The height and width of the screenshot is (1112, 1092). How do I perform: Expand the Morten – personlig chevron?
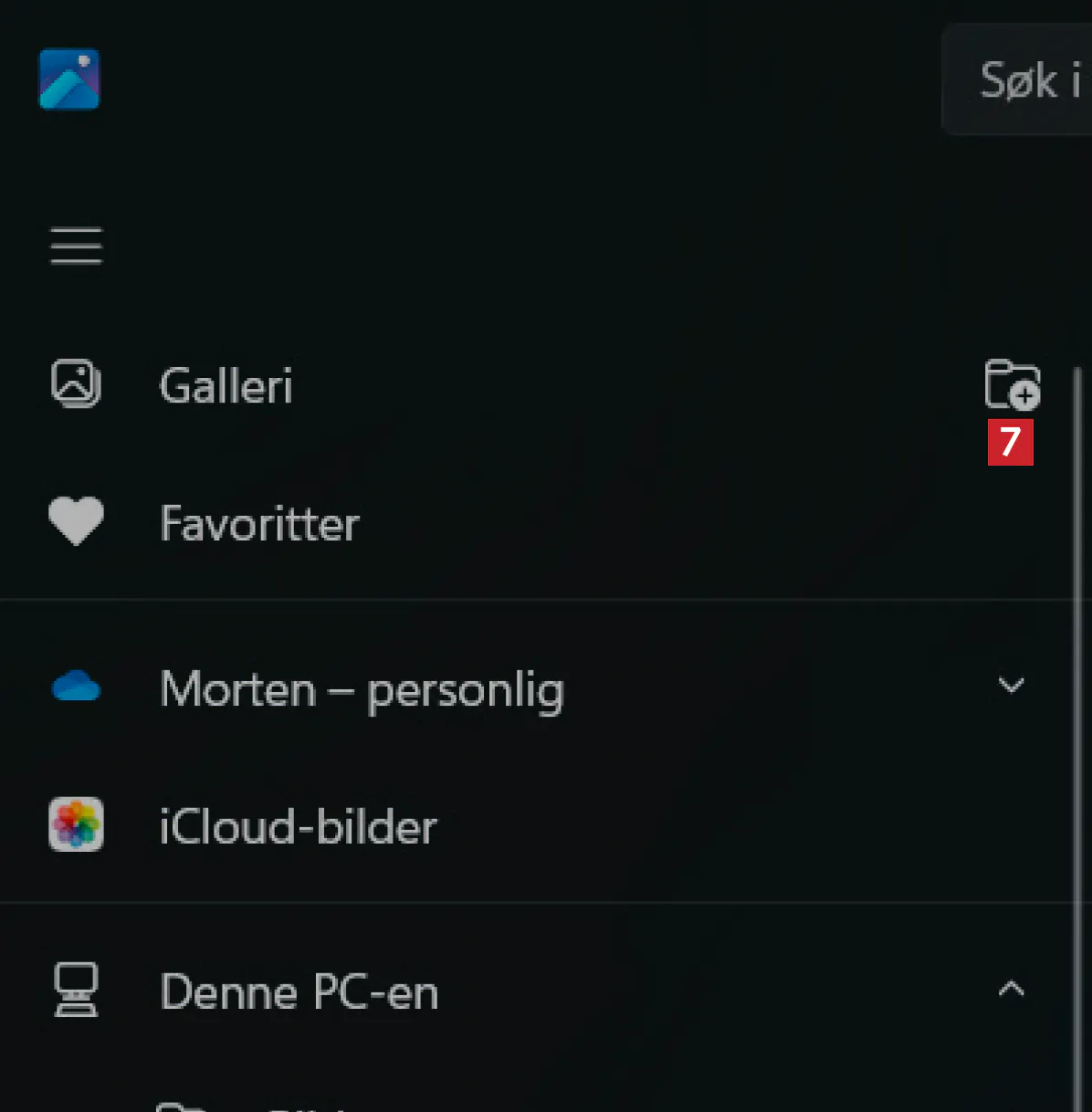(1011, 686)
